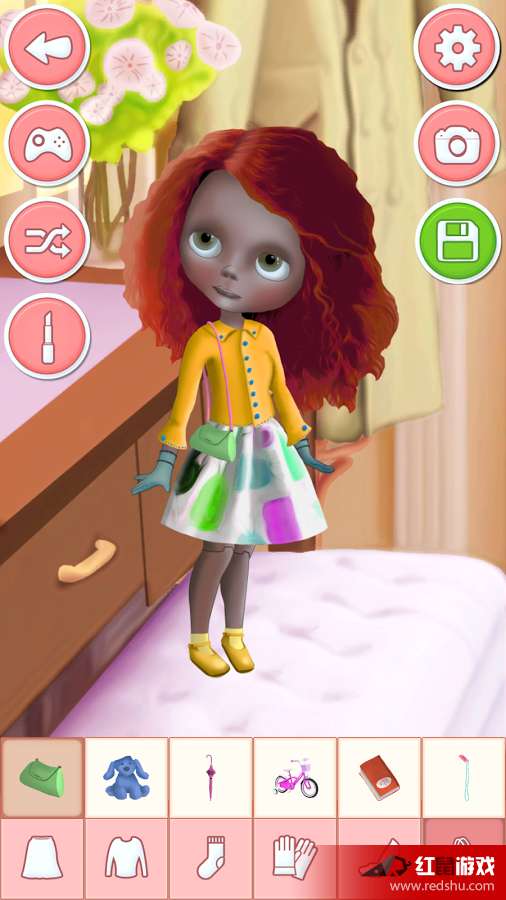Open settings with the gear icon
This screenshot has height=900, width=506.
[457, 48]
